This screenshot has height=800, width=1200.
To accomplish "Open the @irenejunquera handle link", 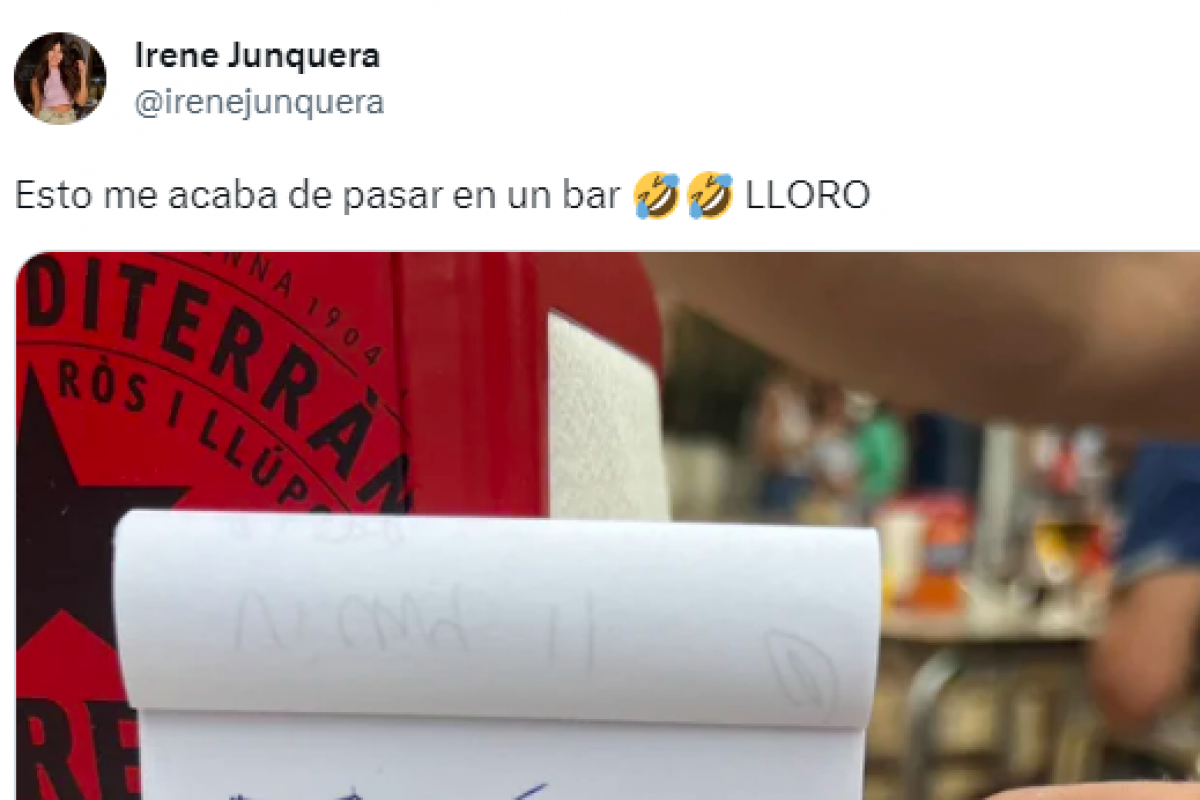I will click(259, 102).
